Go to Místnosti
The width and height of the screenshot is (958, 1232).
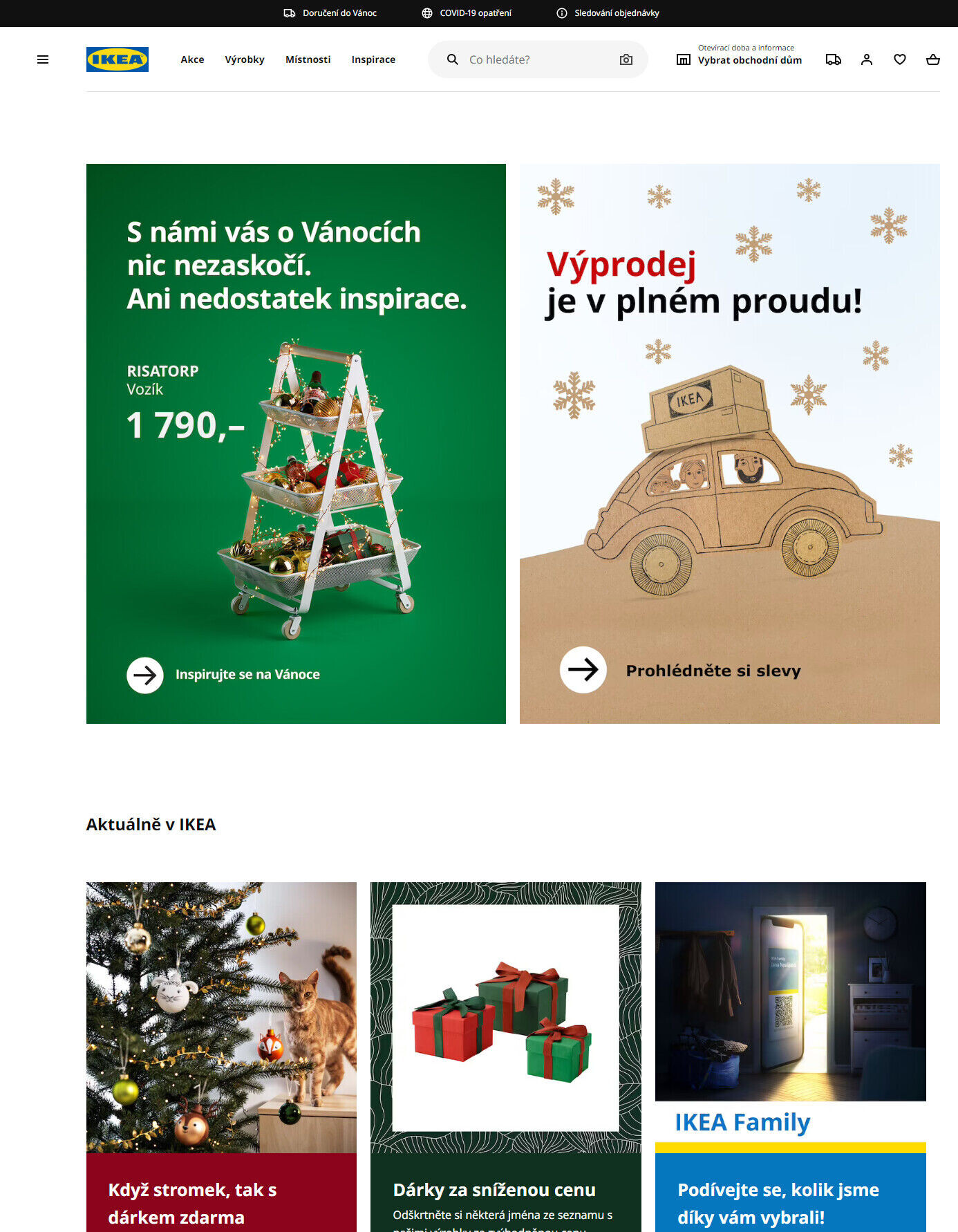[308, 59]
